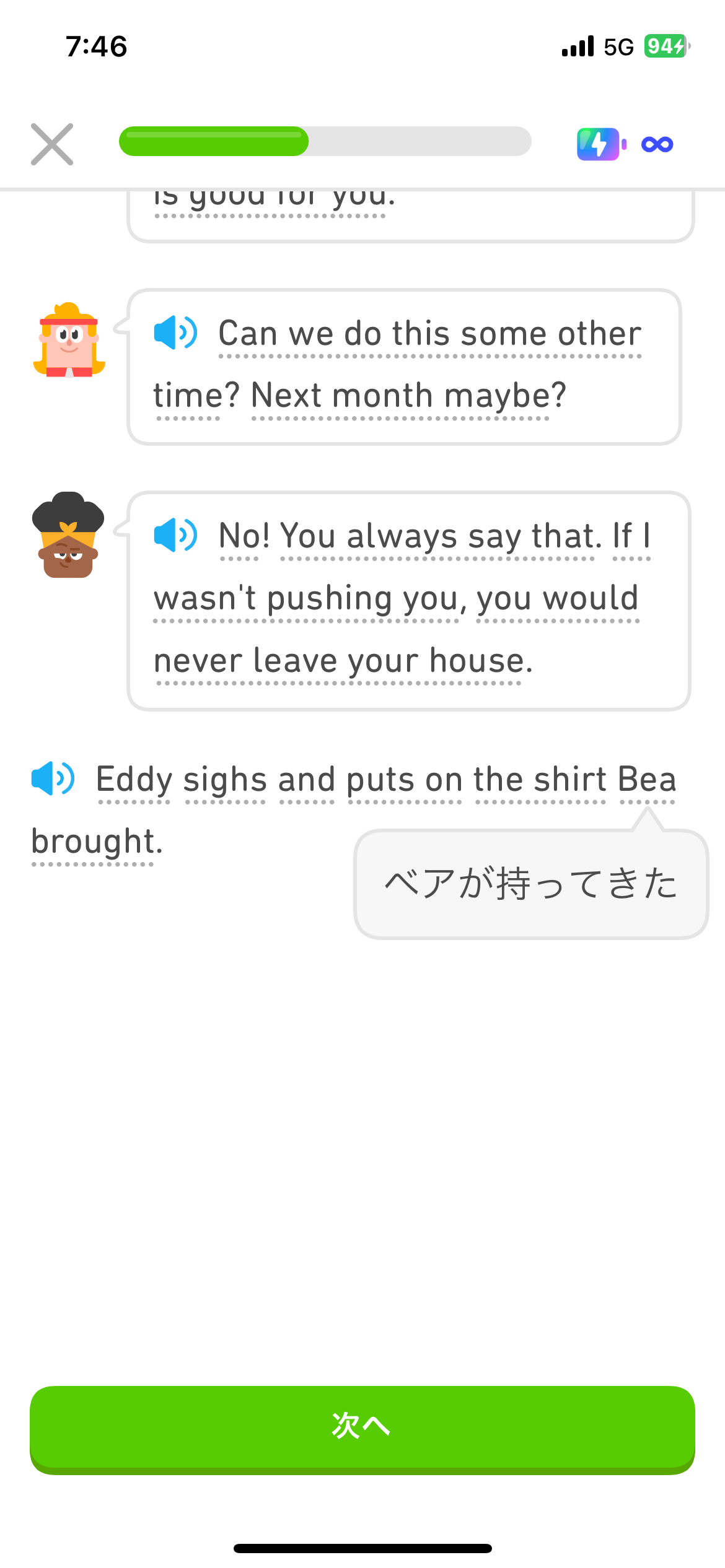Close the story lesson
Image resolution: width=725 pixels, height=1568 pixels.
coord(52,144)
